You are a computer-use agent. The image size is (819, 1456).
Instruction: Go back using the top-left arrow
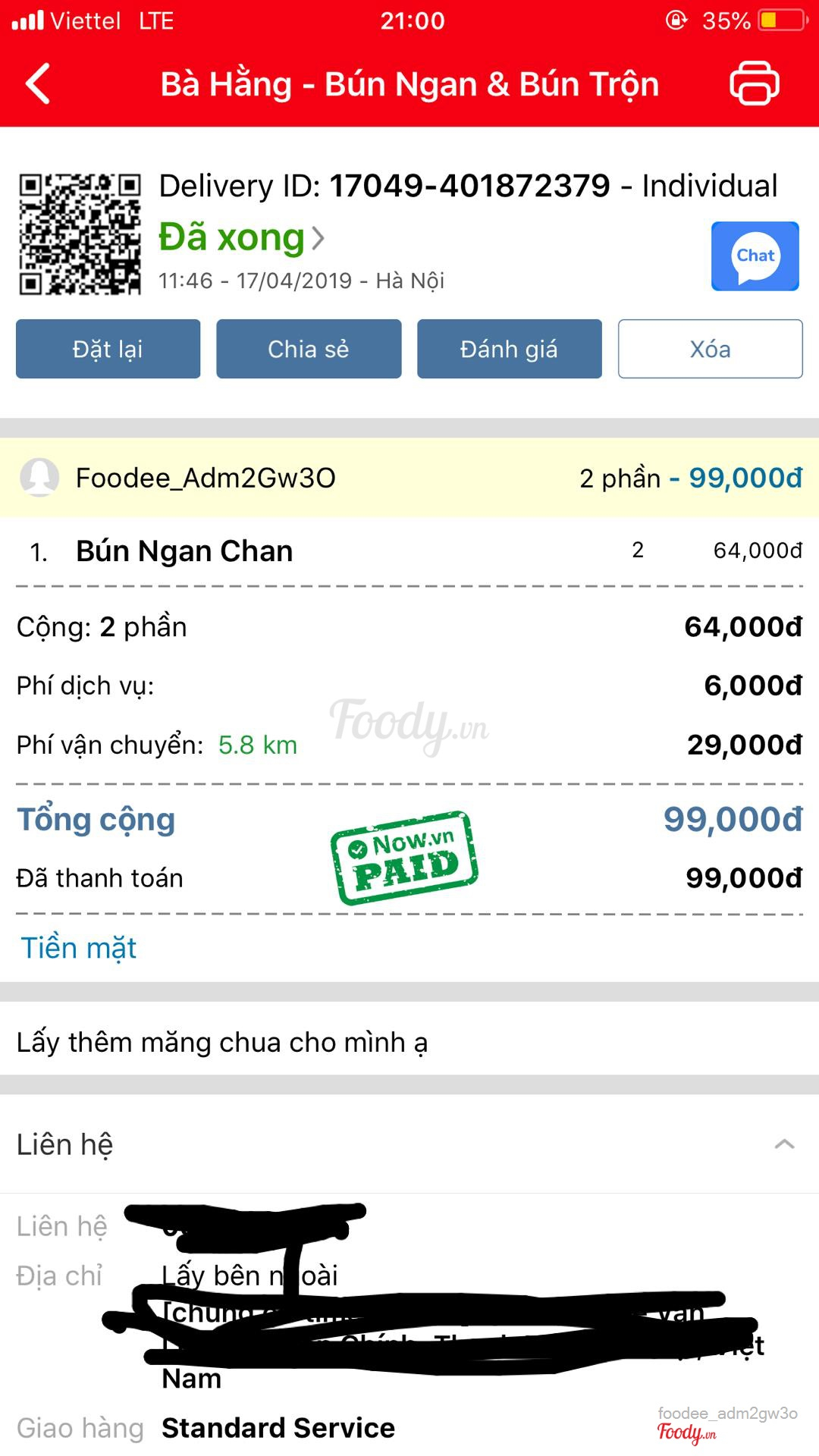click(38, 83)
